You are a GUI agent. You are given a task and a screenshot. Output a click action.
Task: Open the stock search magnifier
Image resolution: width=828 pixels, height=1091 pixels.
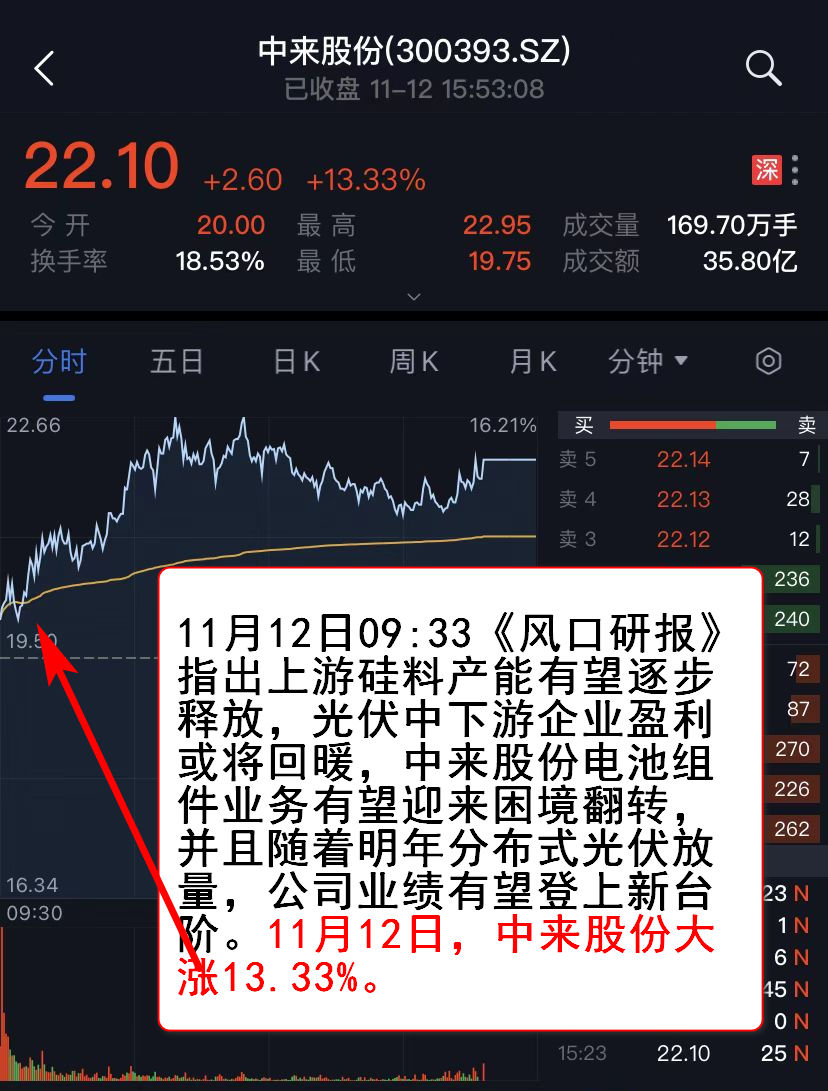763,68
